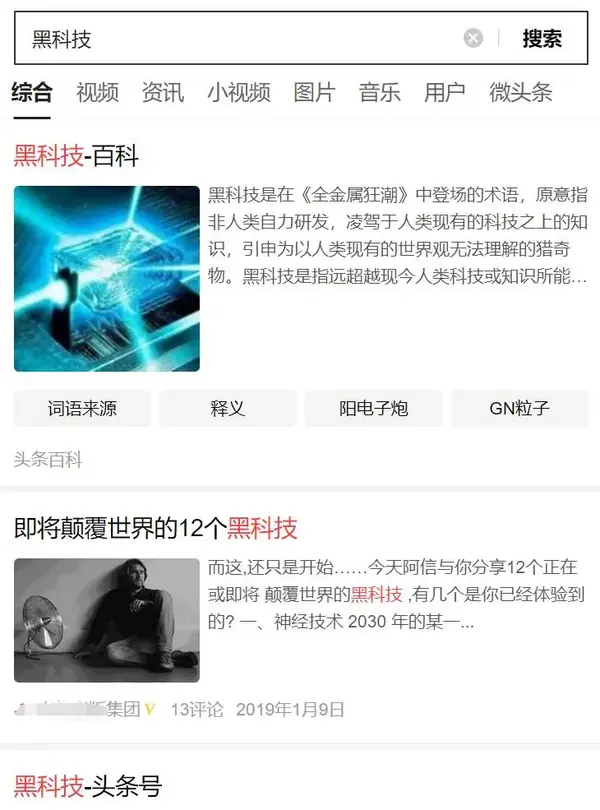The image size is (600, 810).
Task: Tap the 搜索 button
Action: 542,39
